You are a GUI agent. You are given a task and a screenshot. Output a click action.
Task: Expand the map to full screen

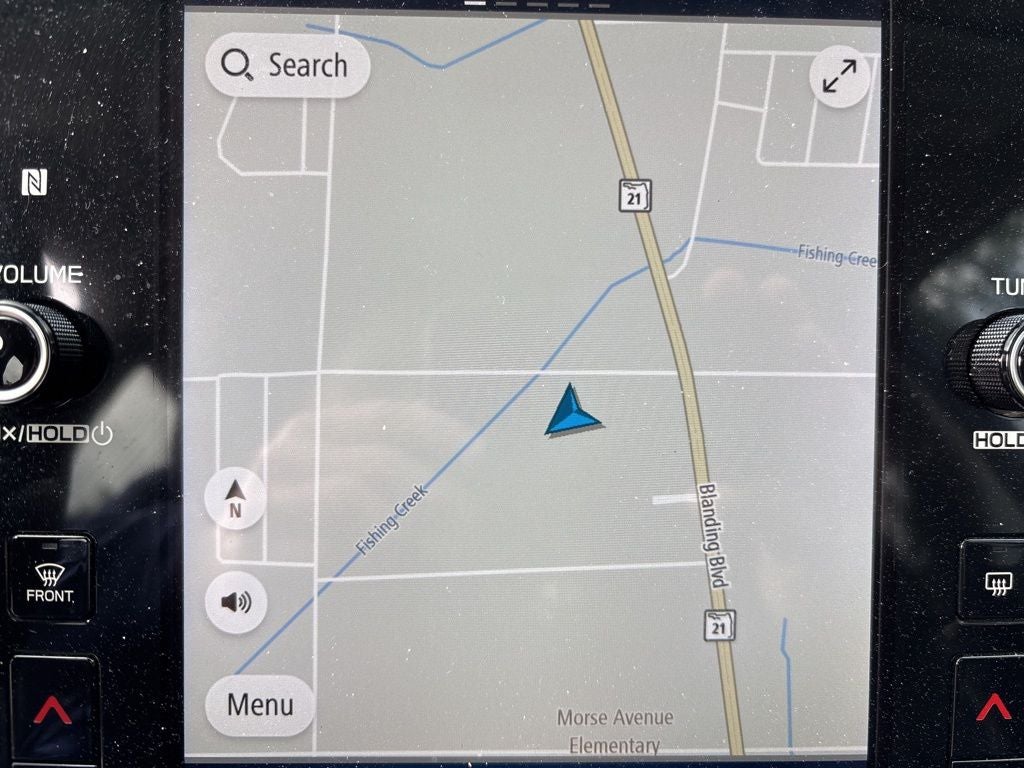click(839, 77)
